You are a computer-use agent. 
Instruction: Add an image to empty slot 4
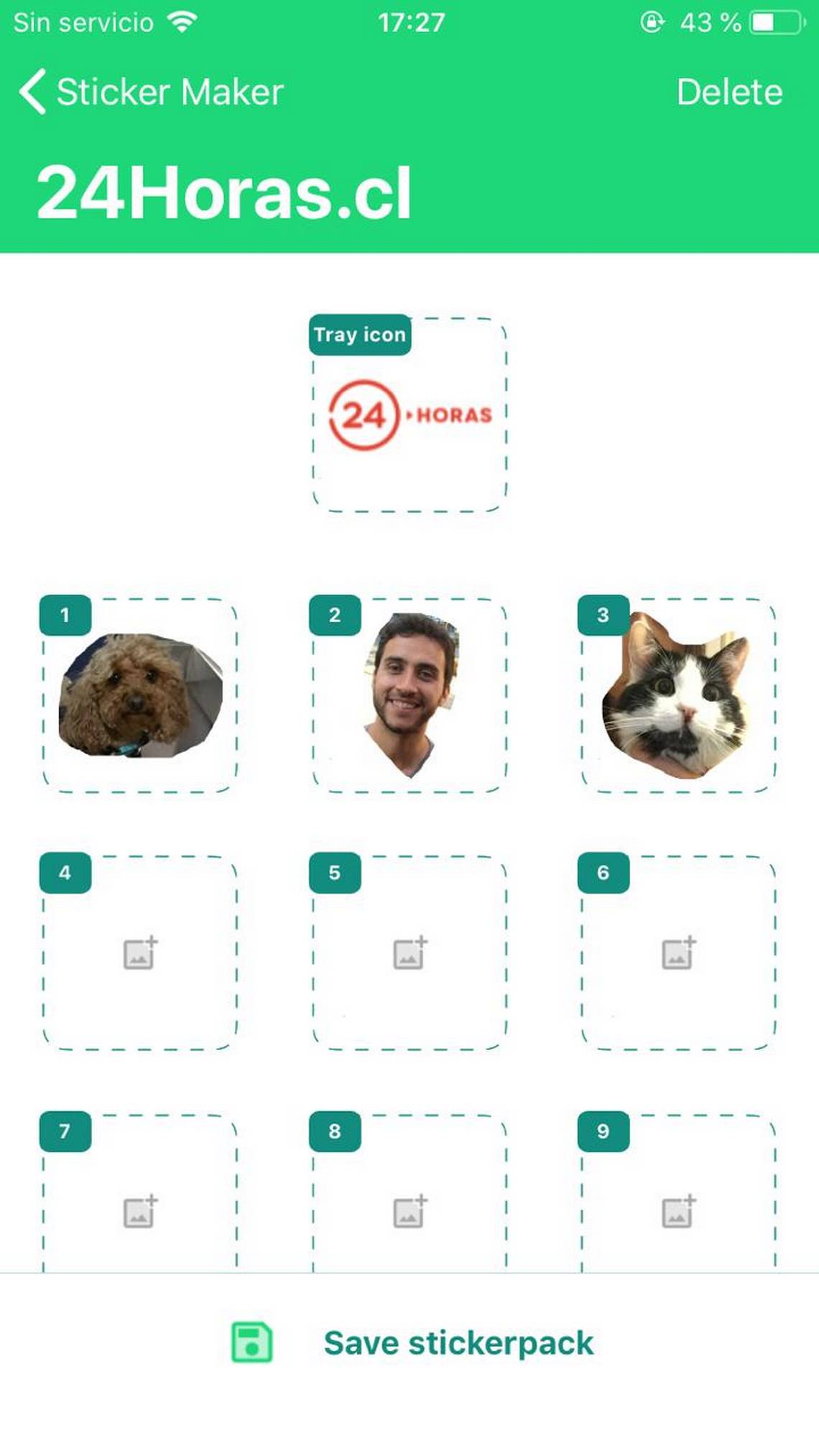click(x=140, y=953)
